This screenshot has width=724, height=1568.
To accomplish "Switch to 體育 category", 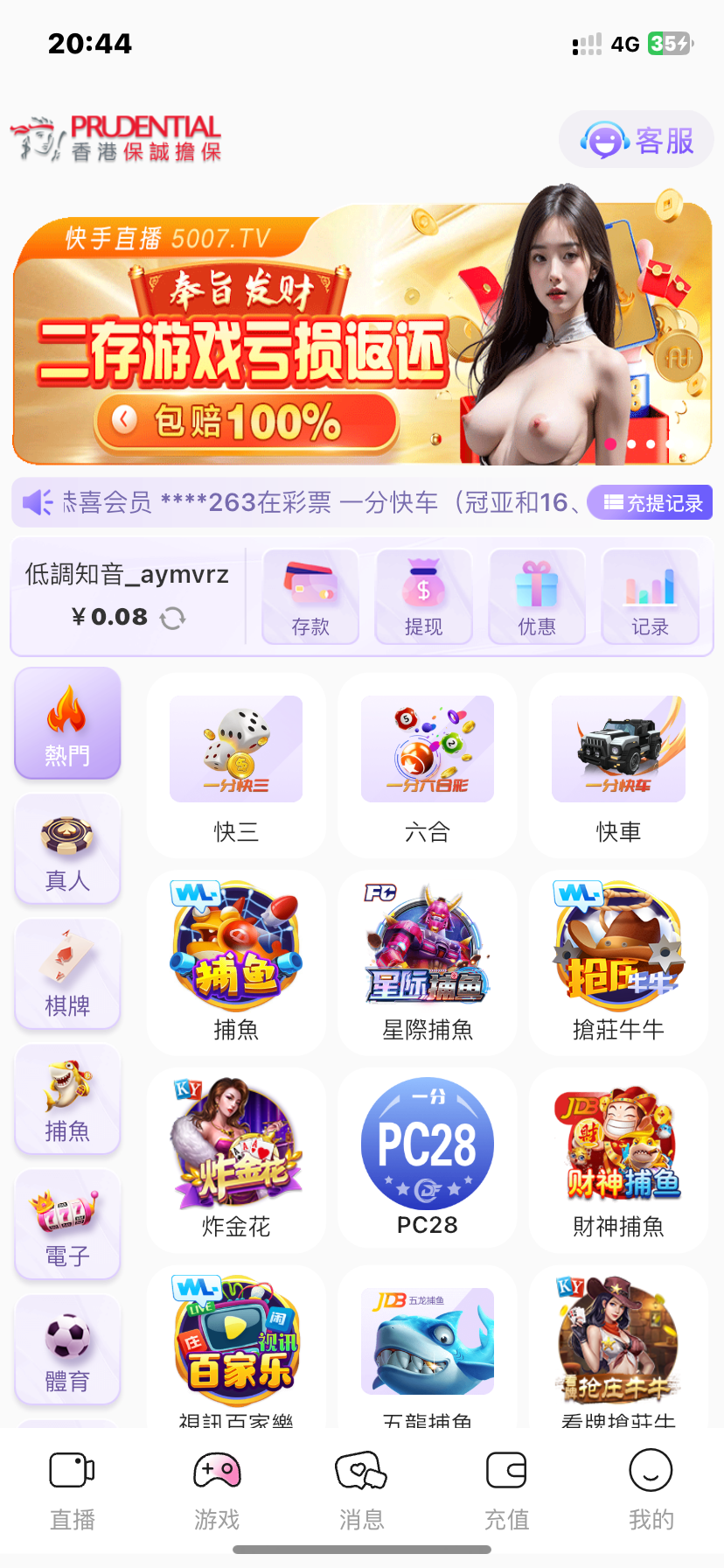I will [x=67, y=1350].
